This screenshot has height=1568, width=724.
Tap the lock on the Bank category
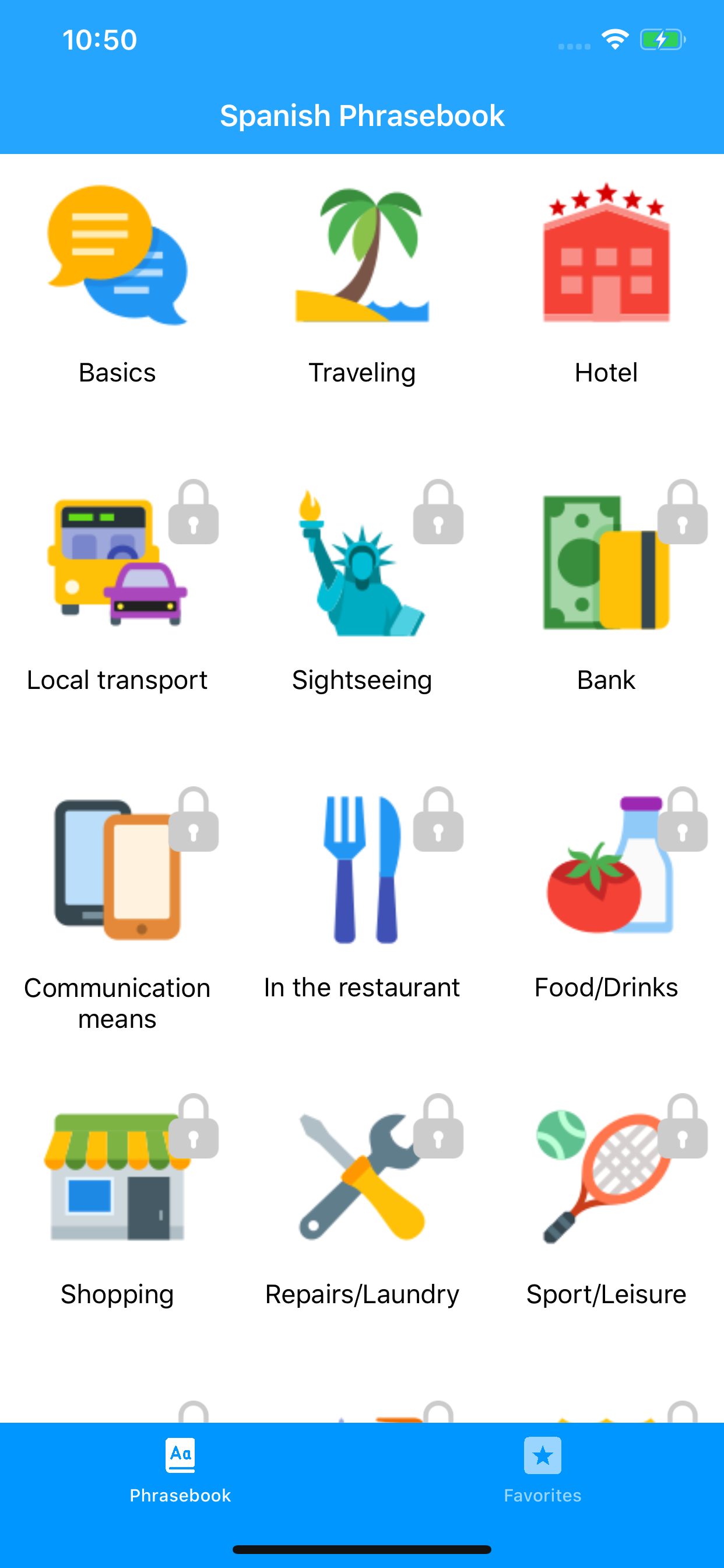pos(680,514)
